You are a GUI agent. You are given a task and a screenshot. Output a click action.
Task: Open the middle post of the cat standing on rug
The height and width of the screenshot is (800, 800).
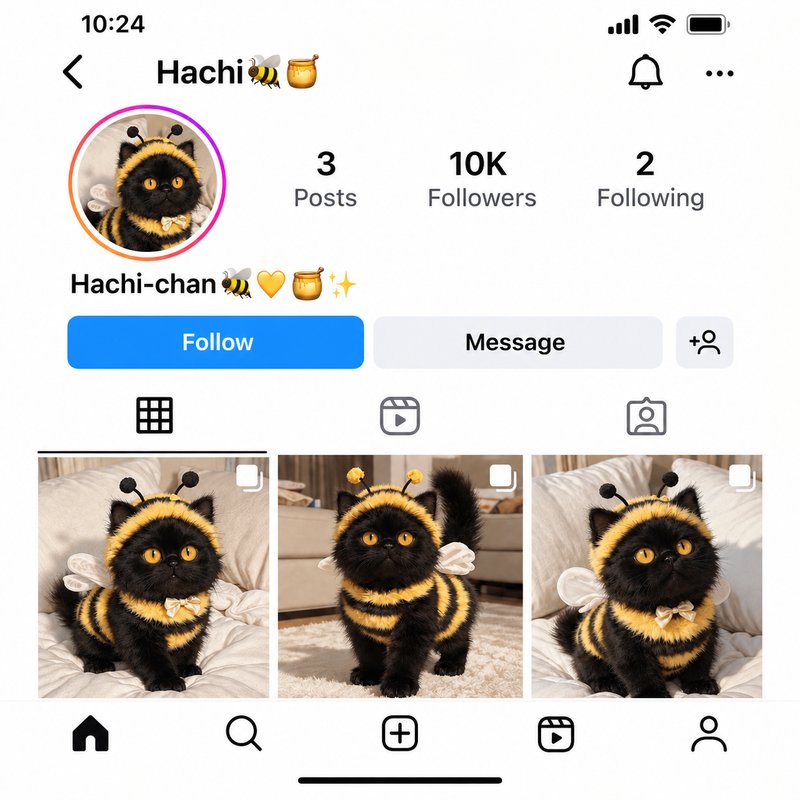click(401, 577)
